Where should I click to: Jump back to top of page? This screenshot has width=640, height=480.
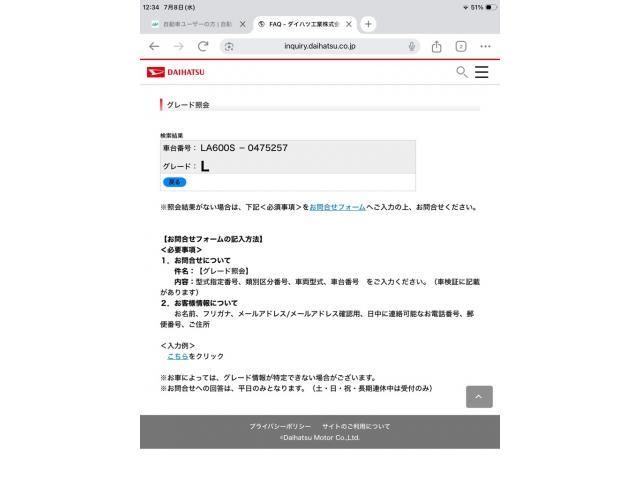pyautogui.click(x=479, y=396)
